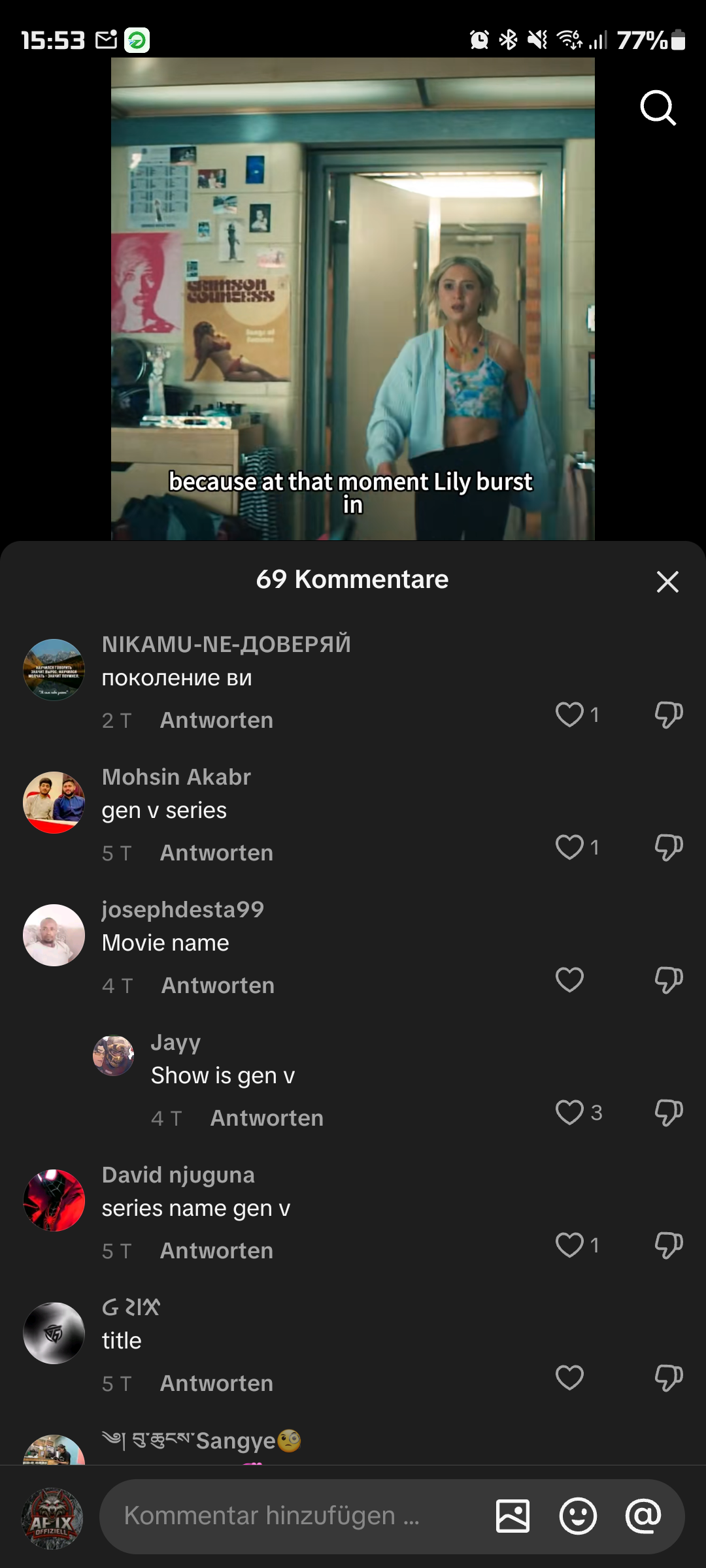The height and width of the screenshot is (1568, 706).
Task: Reply to Jayy's comment
Action: coord(267,1118)
